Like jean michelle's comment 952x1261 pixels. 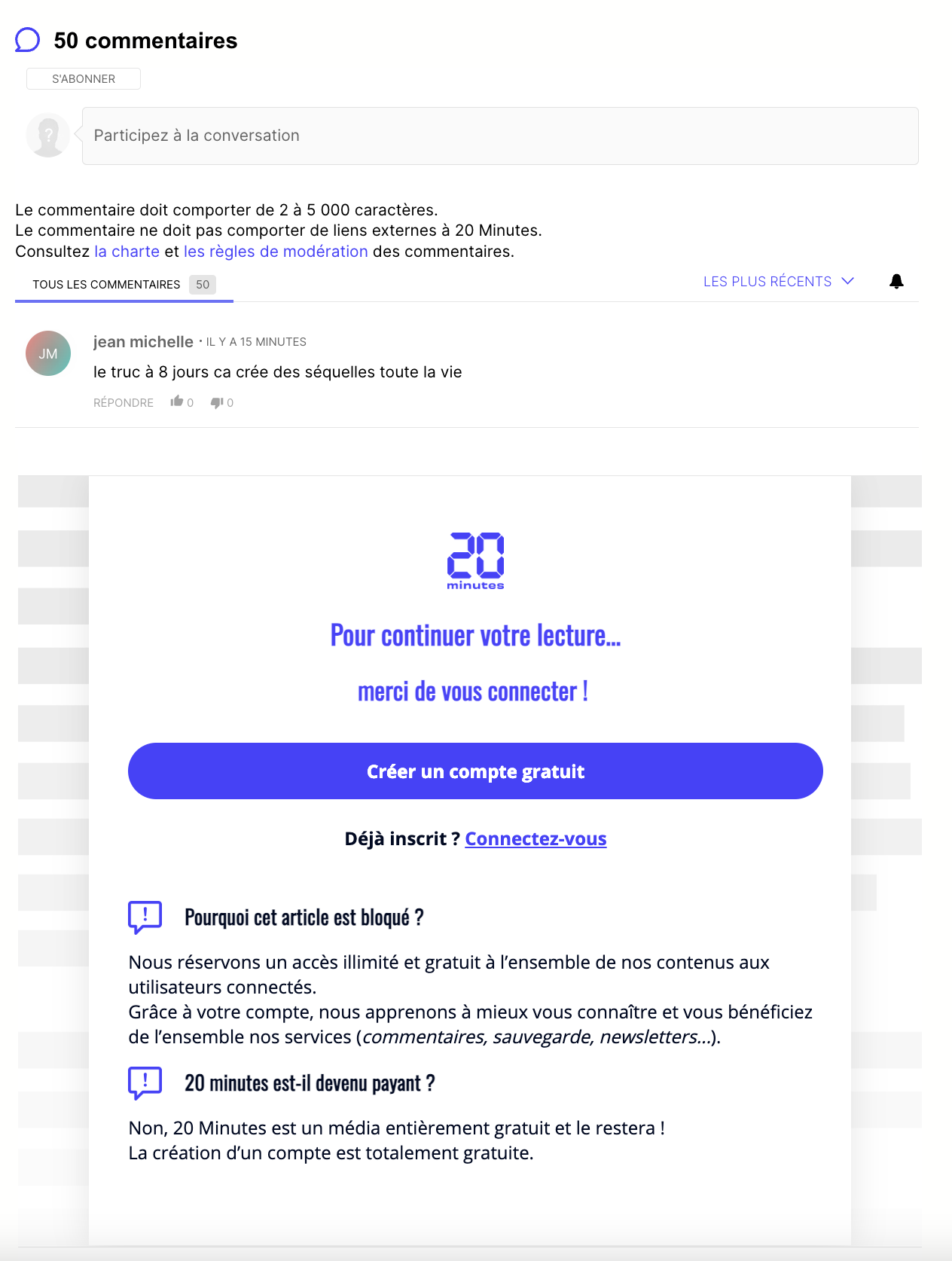coord(177,402)
